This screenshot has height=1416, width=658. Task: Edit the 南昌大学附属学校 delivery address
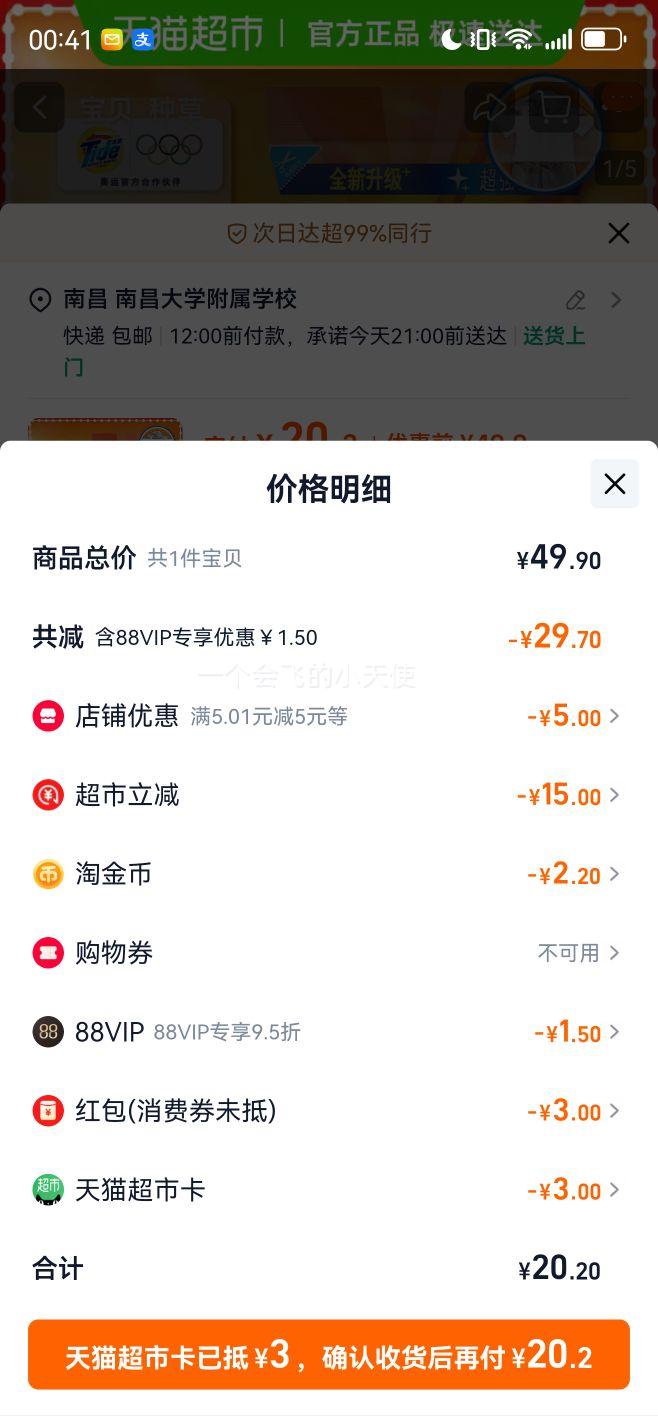(575, 300)
